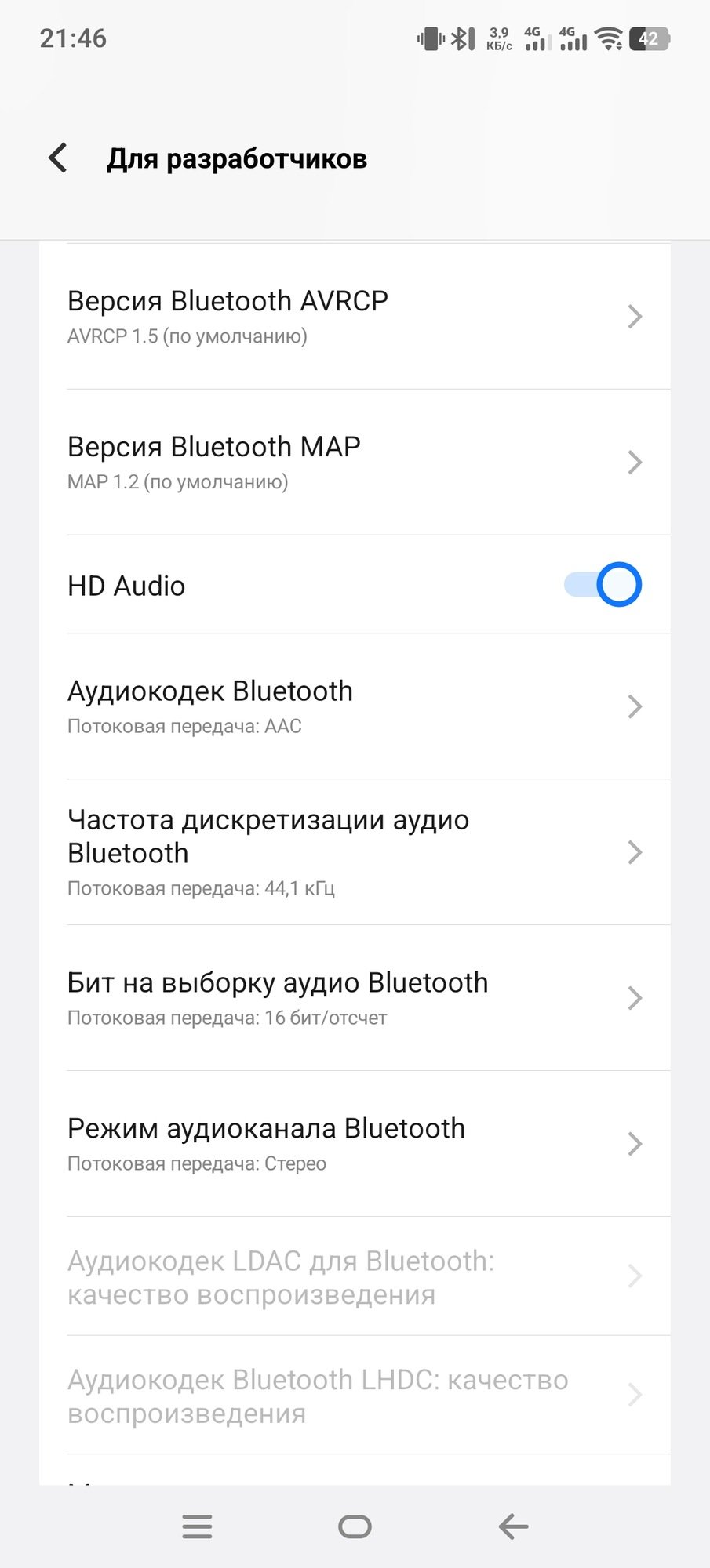Tap the system home button
Screen dimensions: 710x1568
coord(355,1526)
